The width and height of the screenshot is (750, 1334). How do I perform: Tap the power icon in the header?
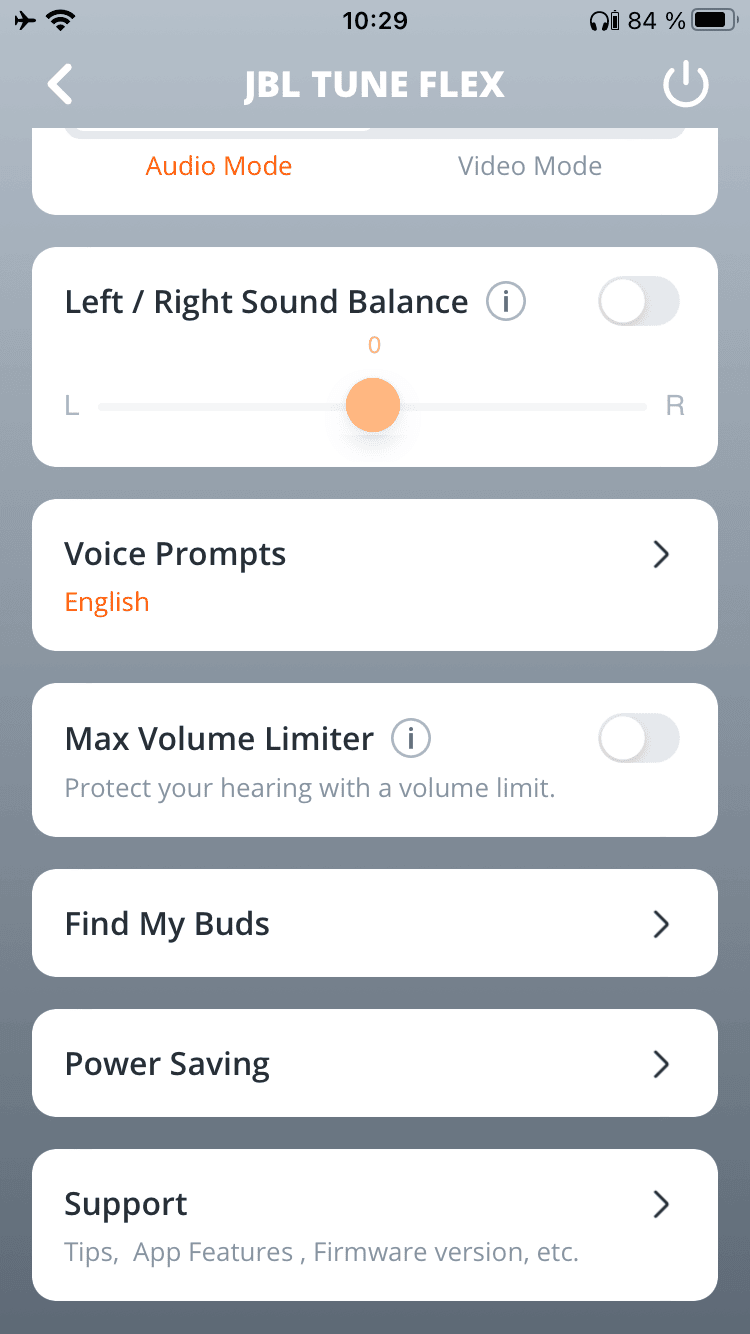click(x=686, y=86)
